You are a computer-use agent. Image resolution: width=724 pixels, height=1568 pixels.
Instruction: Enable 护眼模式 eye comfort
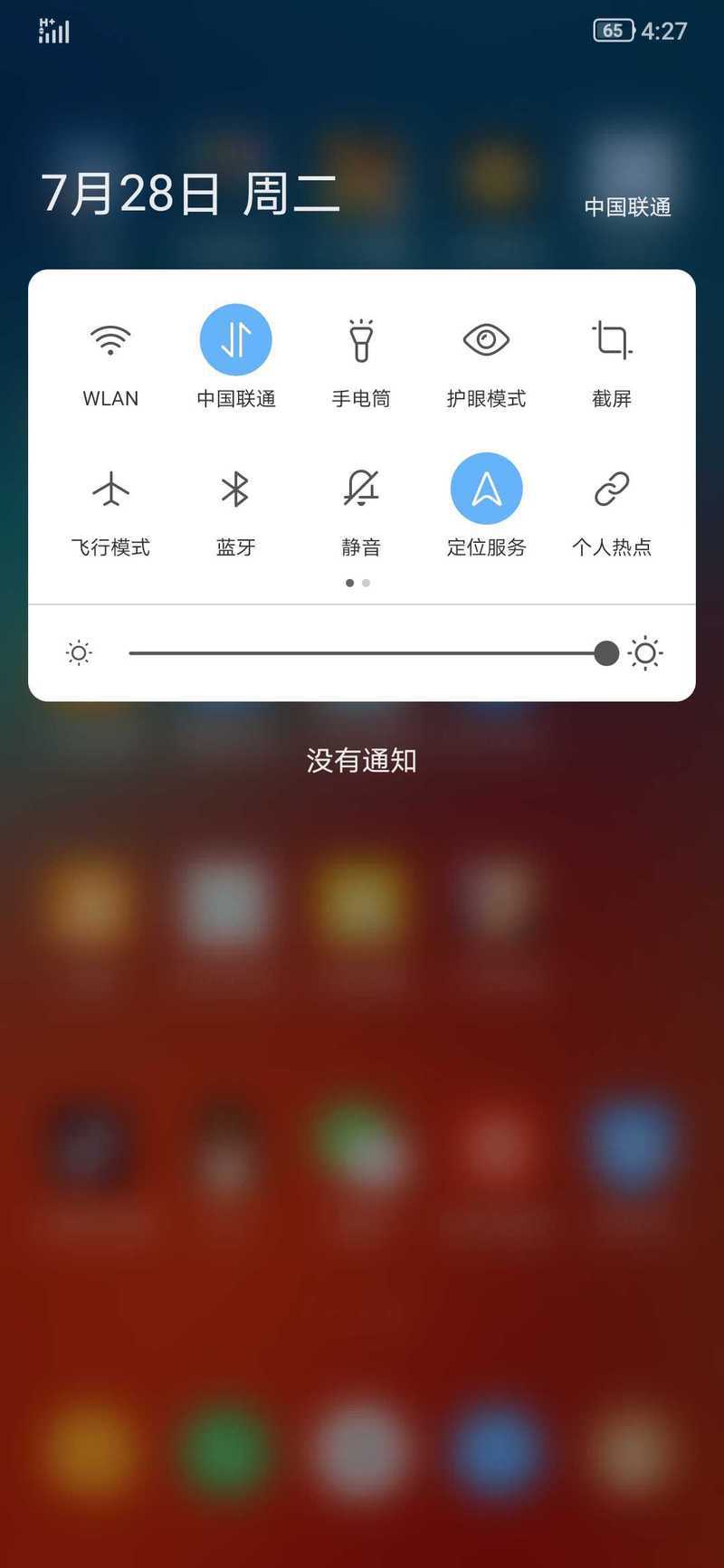tap(486, 340)
